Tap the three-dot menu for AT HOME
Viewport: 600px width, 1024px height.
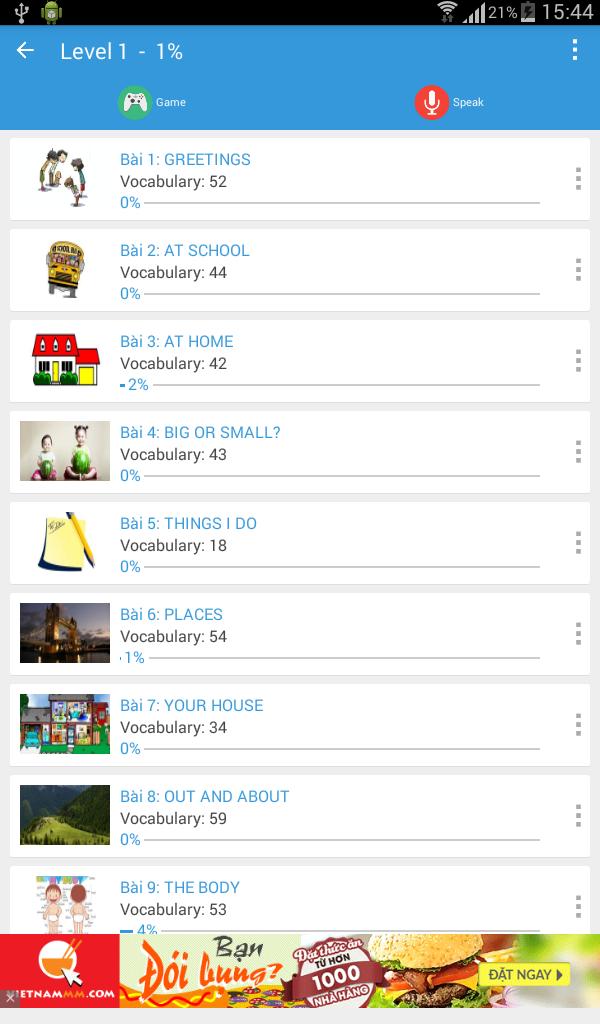point(578,360)
